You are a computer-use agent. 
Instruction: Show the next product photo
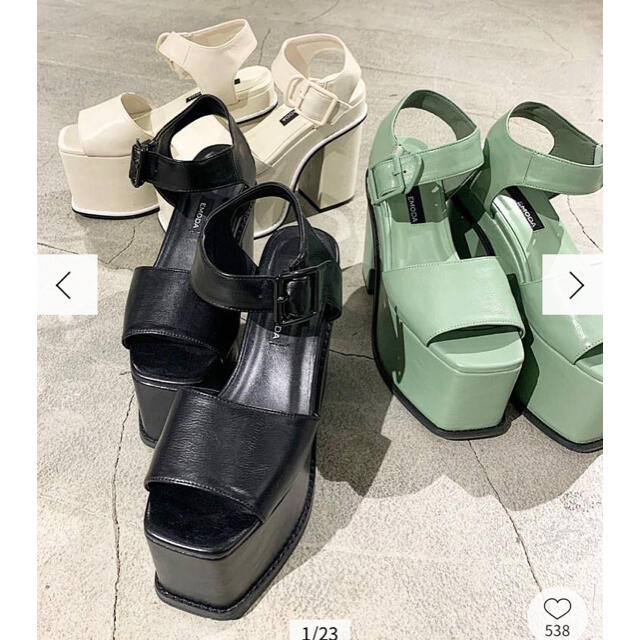576,285
